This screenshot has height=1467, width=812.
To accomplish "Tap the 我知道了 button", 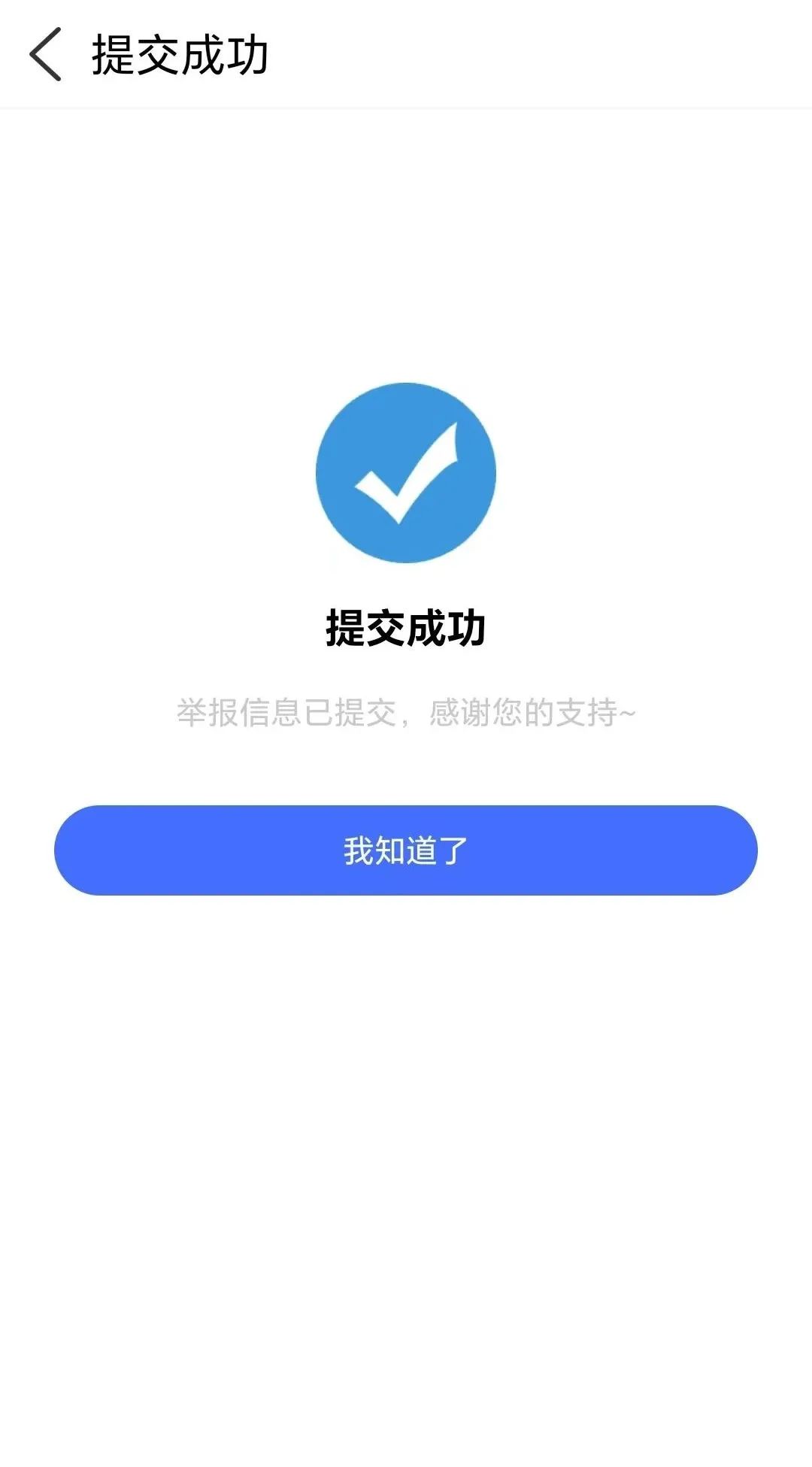I will pos(406,850).
